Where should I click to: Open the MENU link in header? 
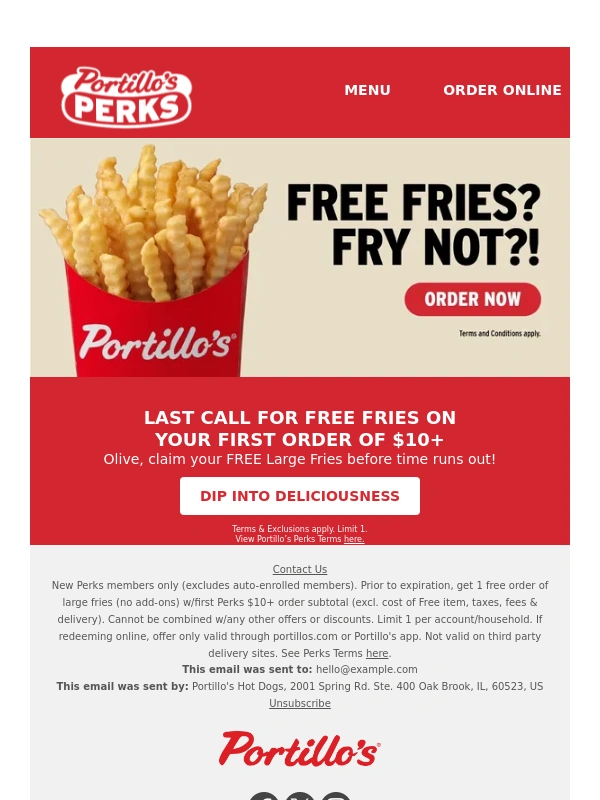click(367, 90)
